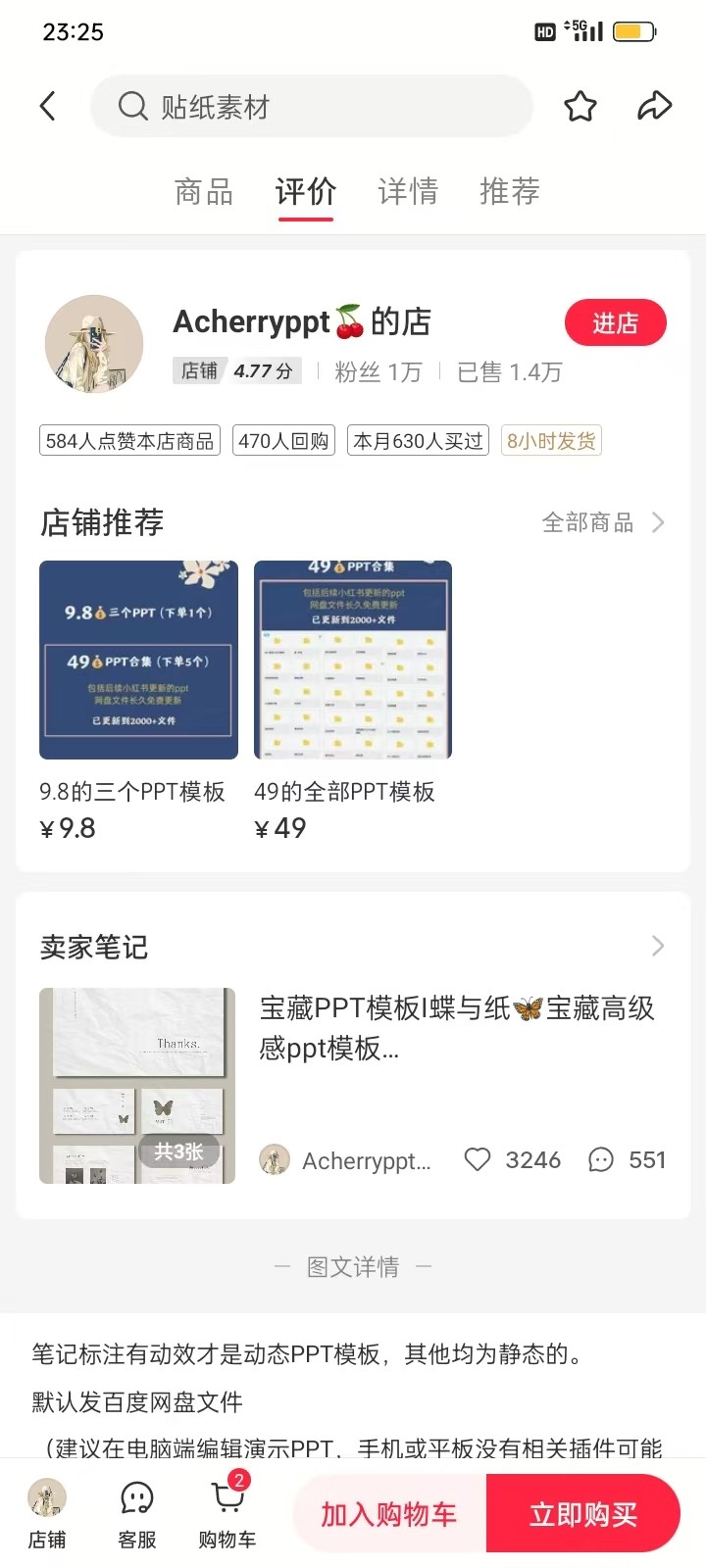
Task: Tap the star to favorite this item
Action: (x=580, y=108)
